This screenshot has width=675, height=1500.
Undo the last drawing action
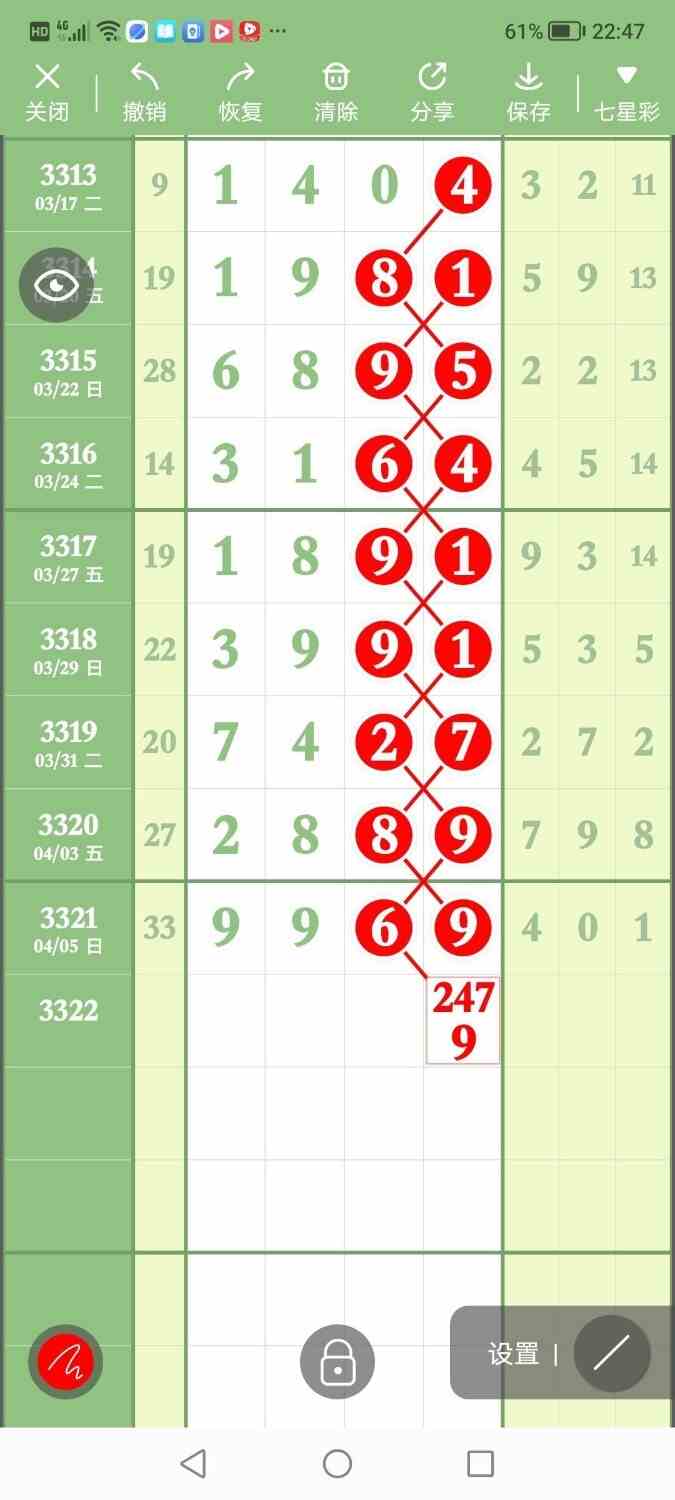(144, 92)
